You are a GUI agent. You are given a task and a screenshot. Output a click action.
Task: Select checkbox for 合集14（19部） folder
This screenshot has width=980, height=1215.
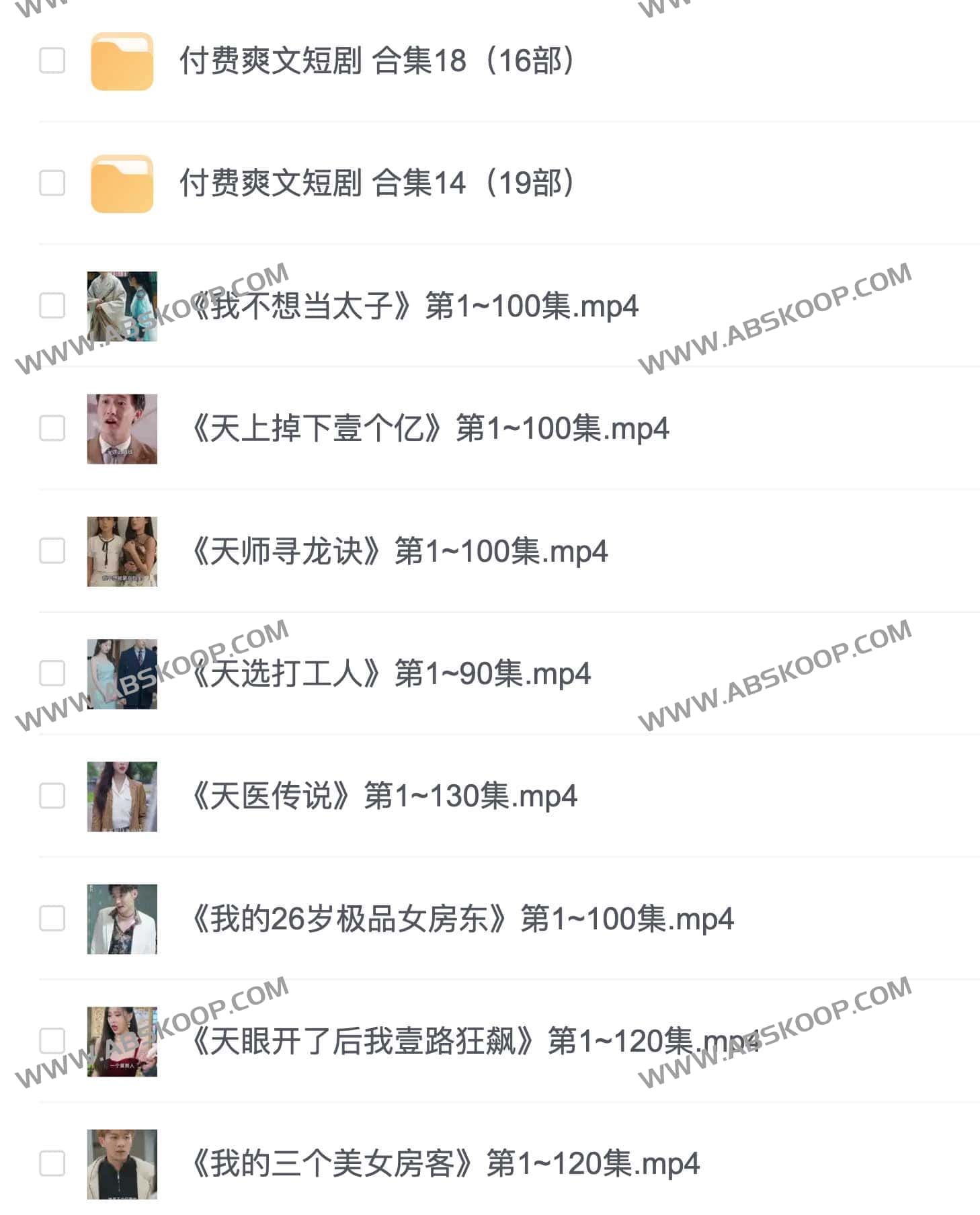tap(52, 183)
